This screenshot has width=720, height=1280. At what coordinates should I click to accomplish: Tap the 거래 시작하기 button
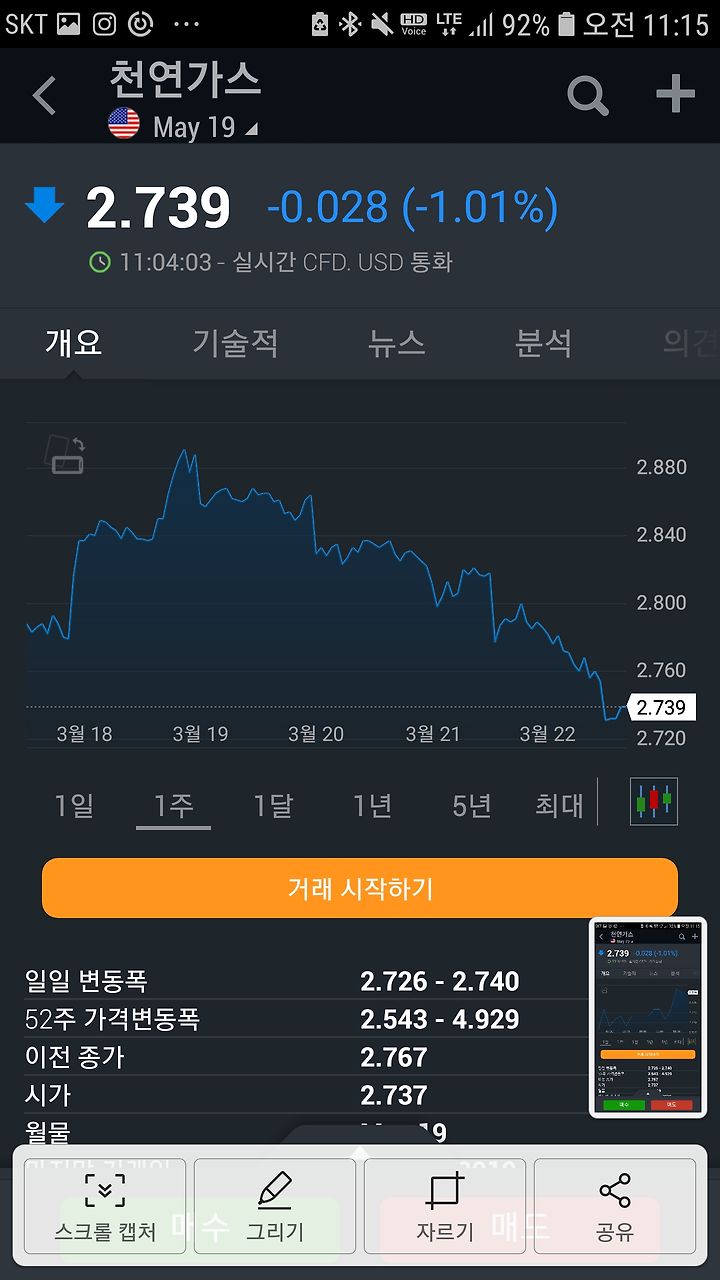tap(360, 888)
